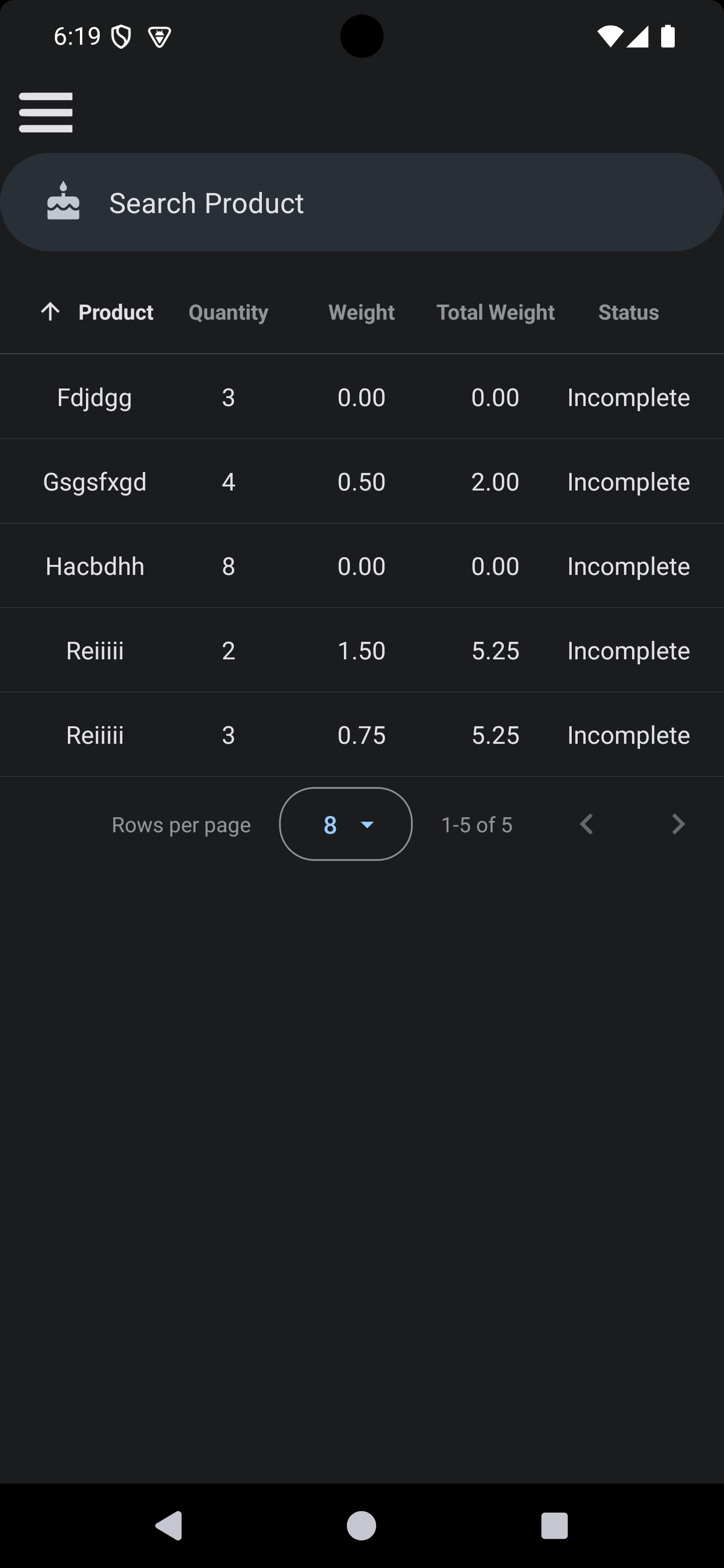Sort table by Product column

(115, 312)
